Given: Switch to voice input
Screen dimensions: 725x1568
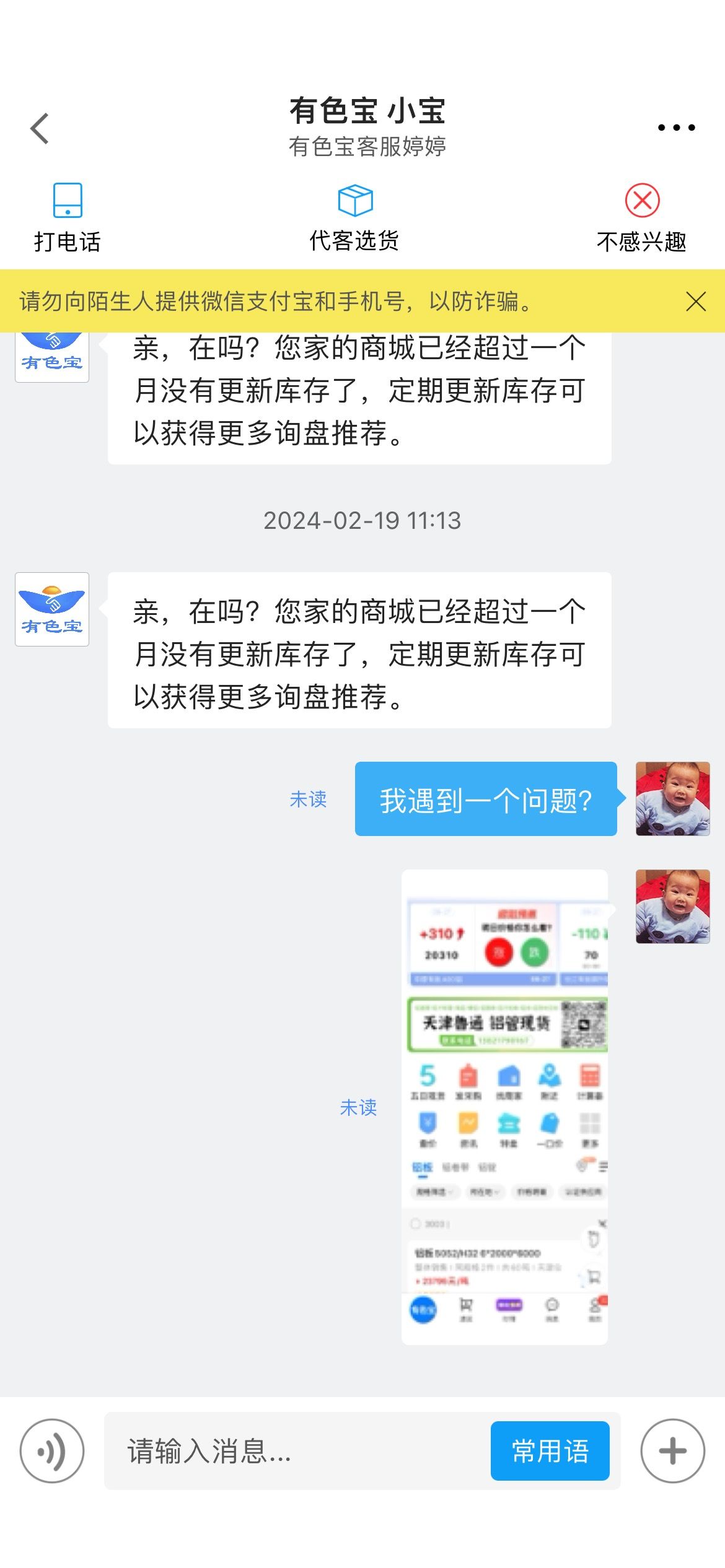Looking at the screenshot, I should [x=52, y=1450].
